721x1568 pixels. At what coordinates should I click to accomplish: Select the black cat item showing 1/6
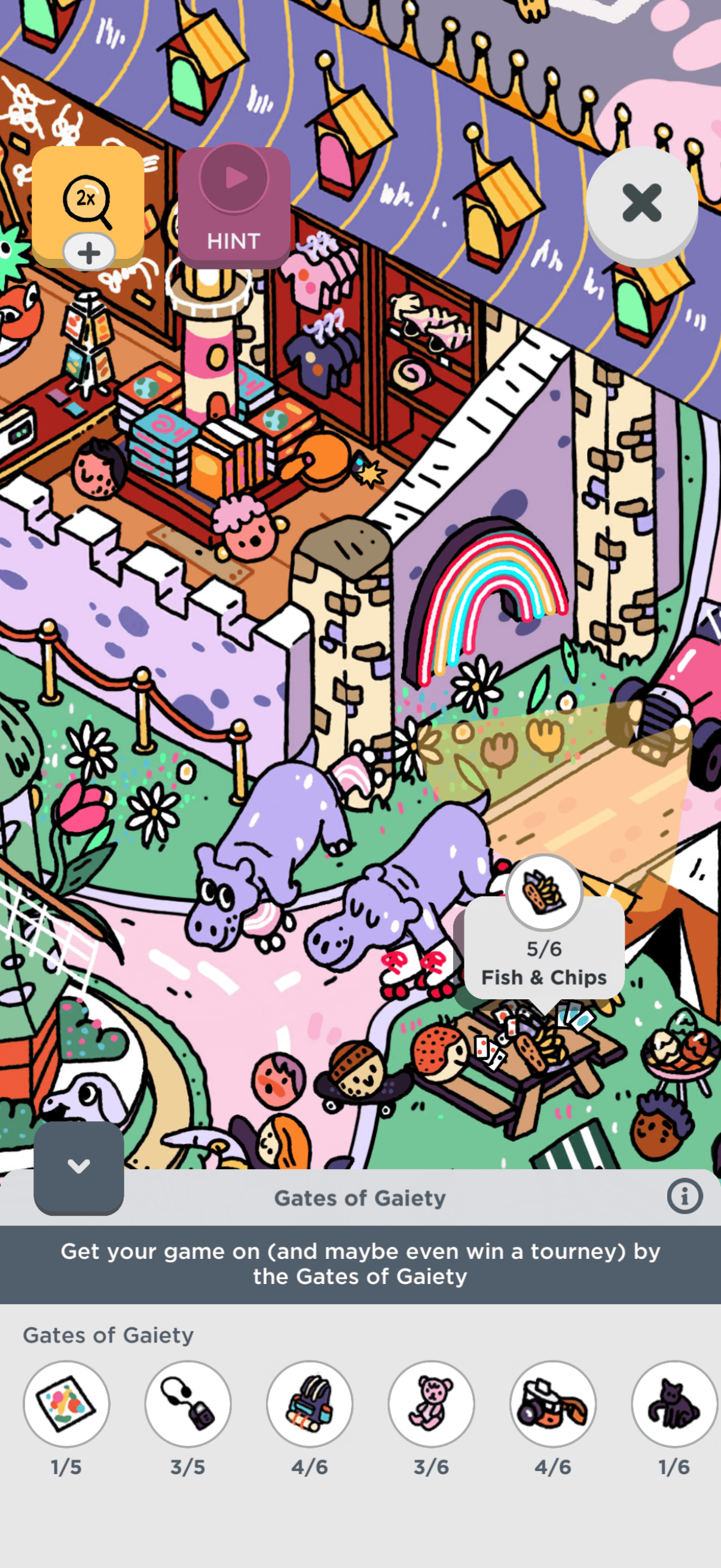click(x=674, y=1404)
